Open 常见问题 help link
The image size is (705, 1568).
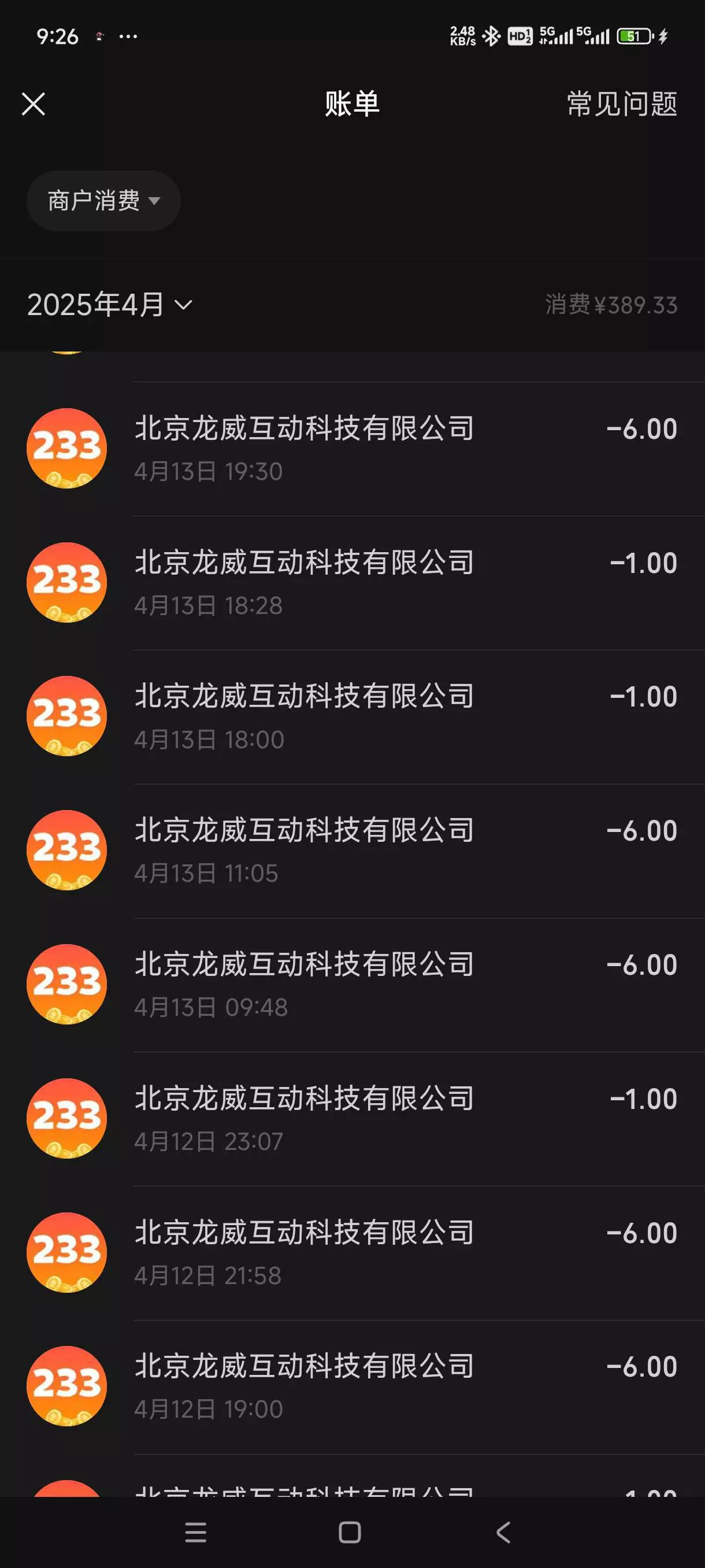click(622, 104)
